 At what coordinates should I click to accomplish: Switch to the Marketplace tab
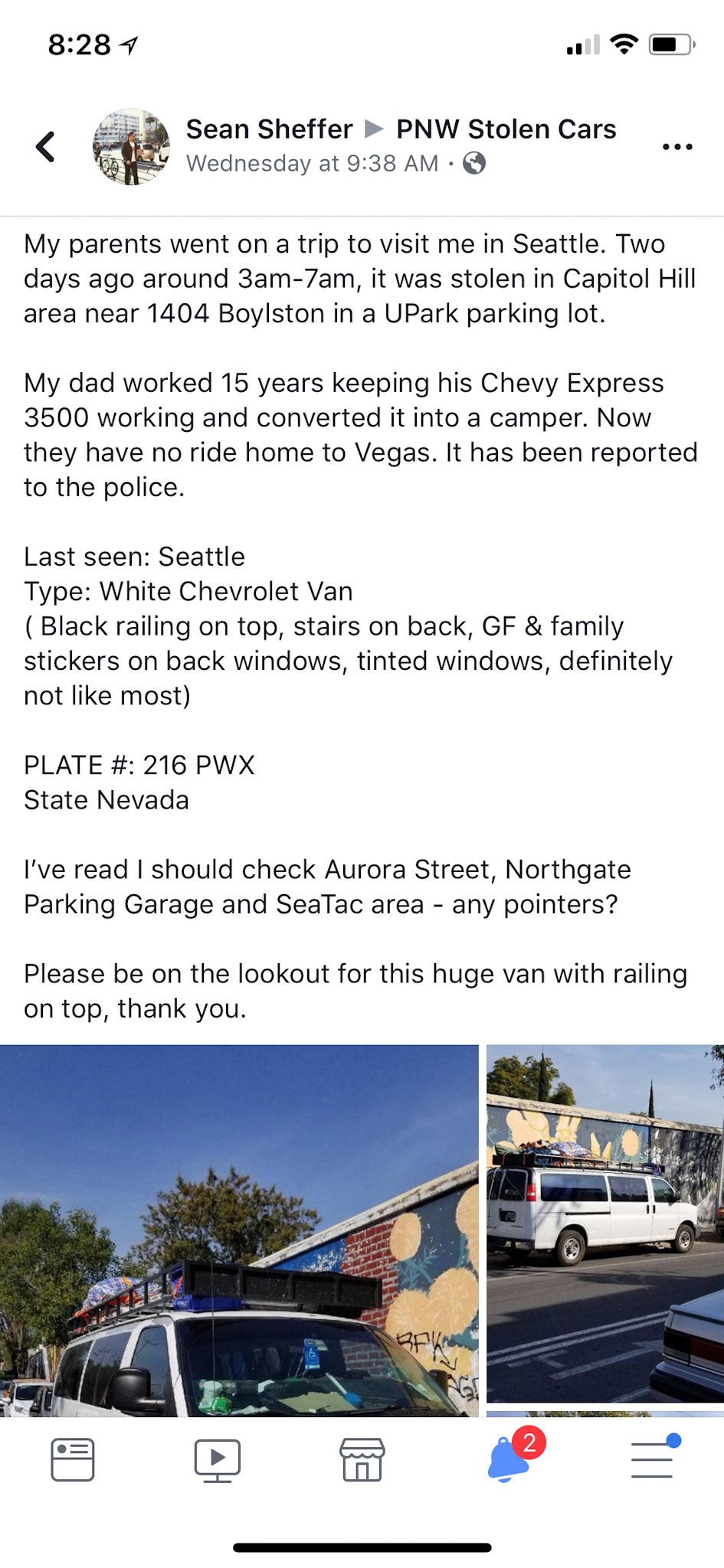(362, 1459)
